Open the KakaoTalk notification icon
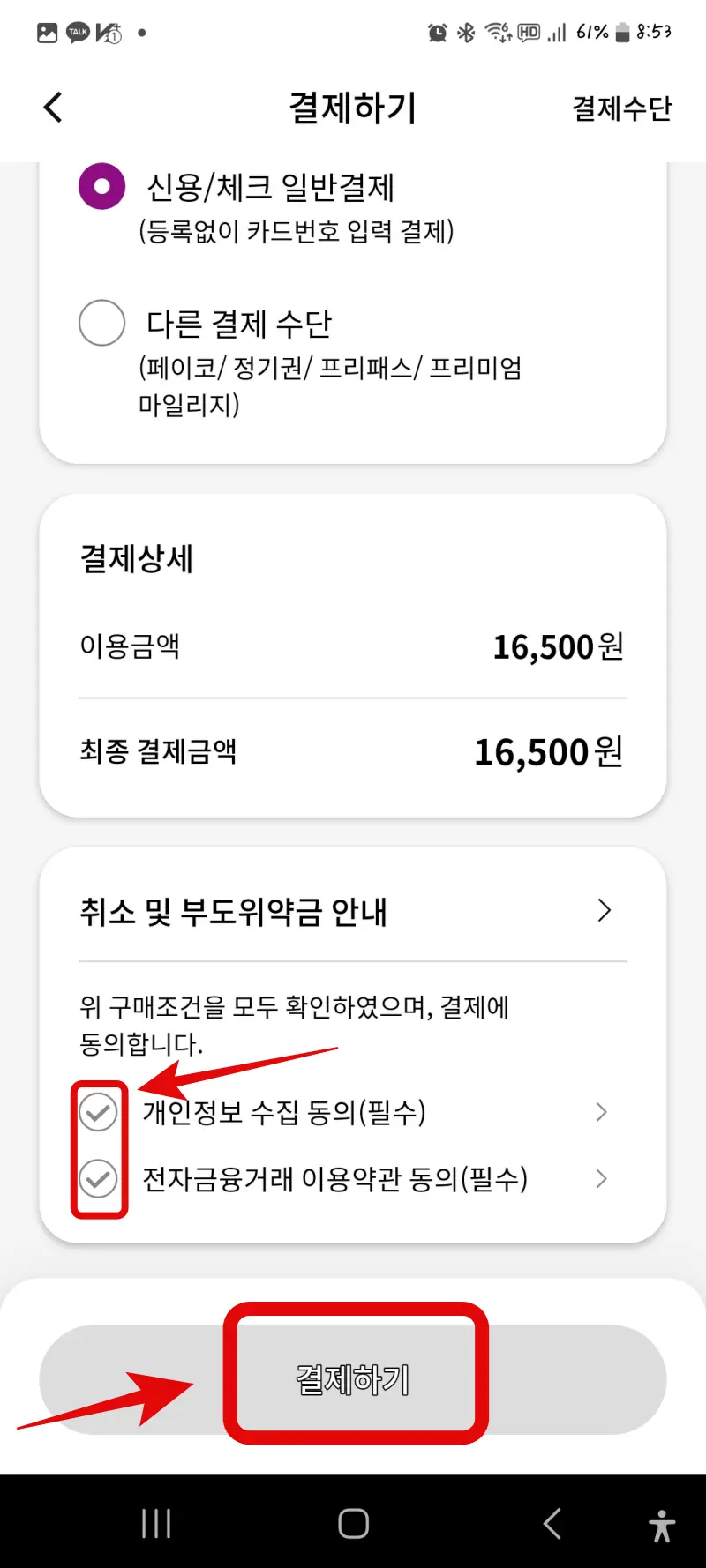 tap(78, 32)
